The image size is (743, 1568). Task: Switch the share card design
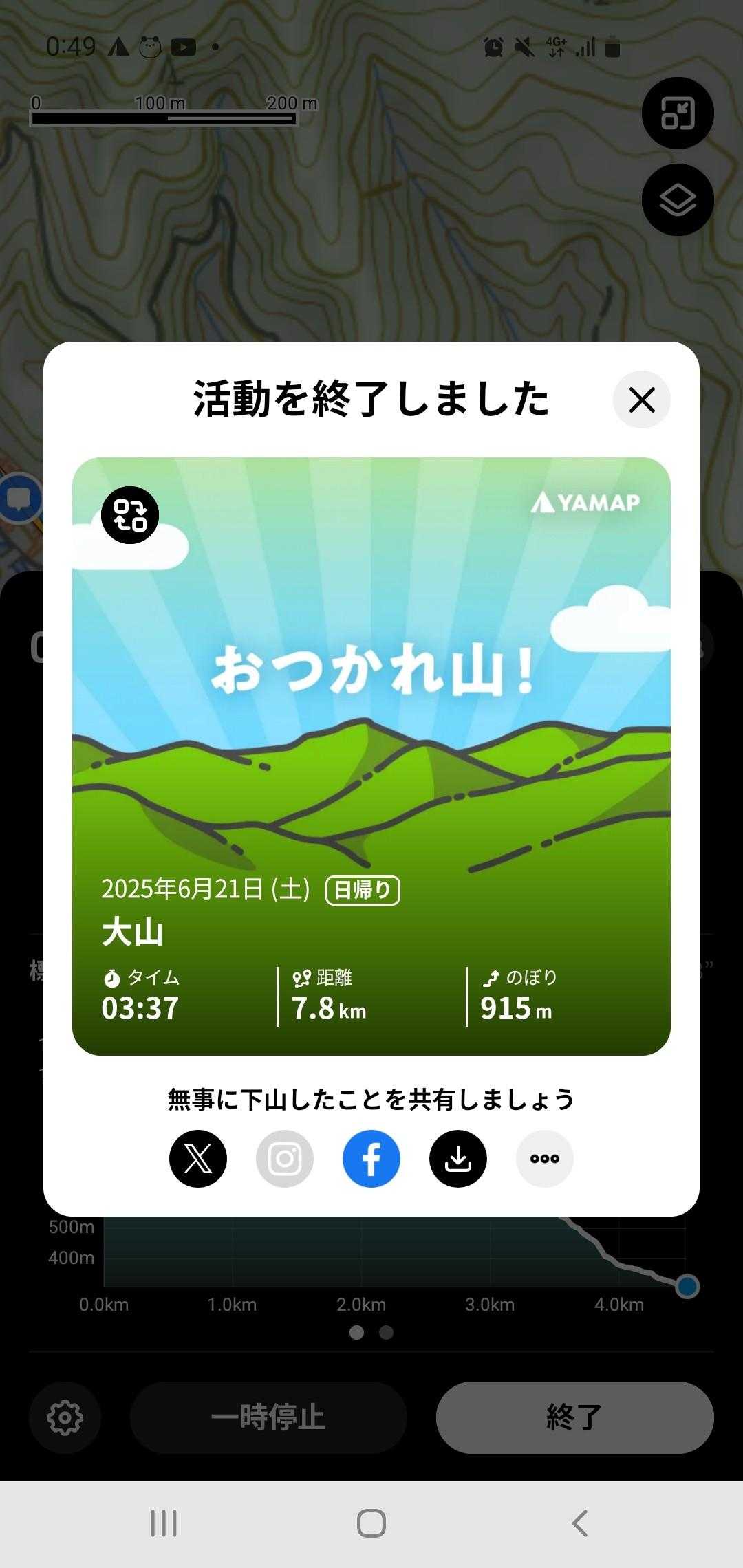(130, 515)
